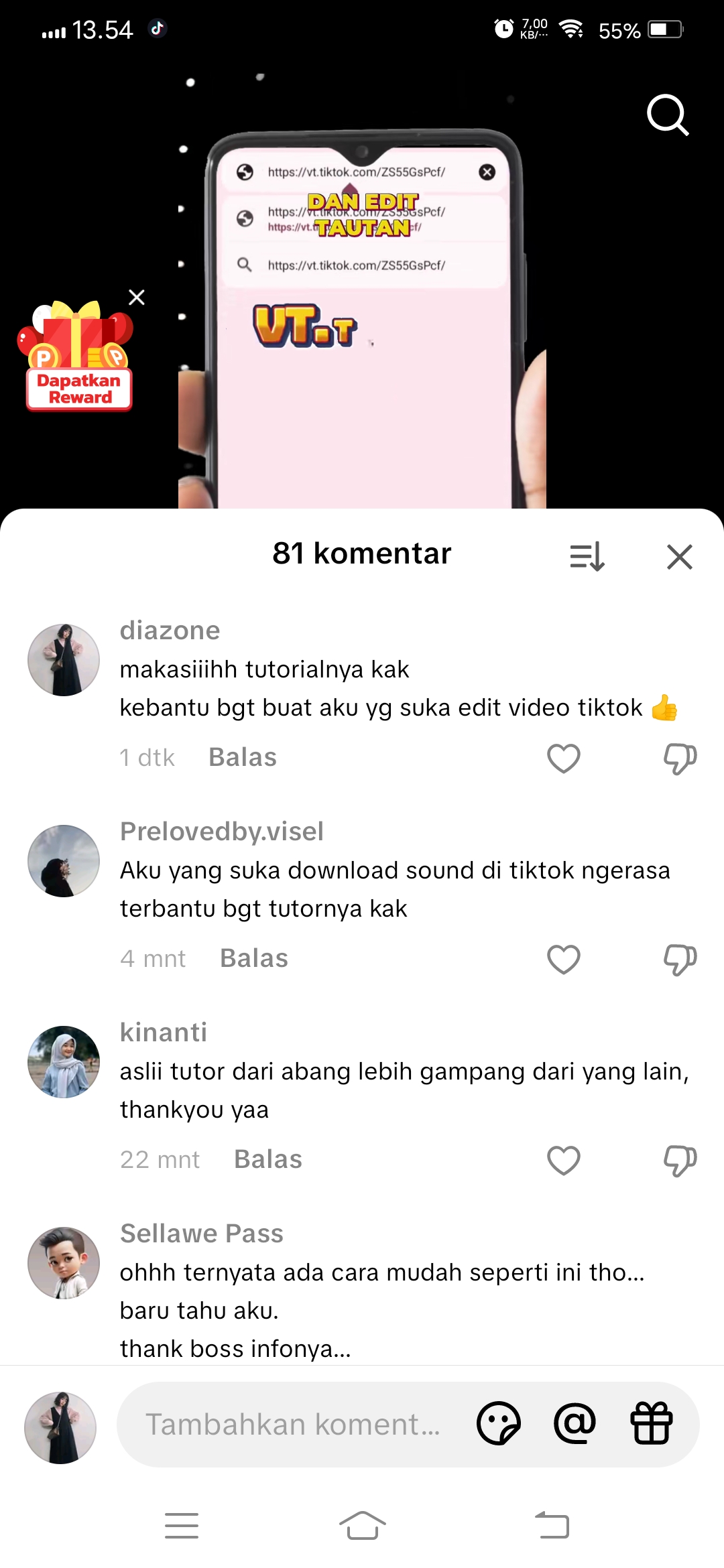Tap Balas under Prelovedby.visel's comment
This screenshot has width=724, height=1568.
[x=253, y=958]
